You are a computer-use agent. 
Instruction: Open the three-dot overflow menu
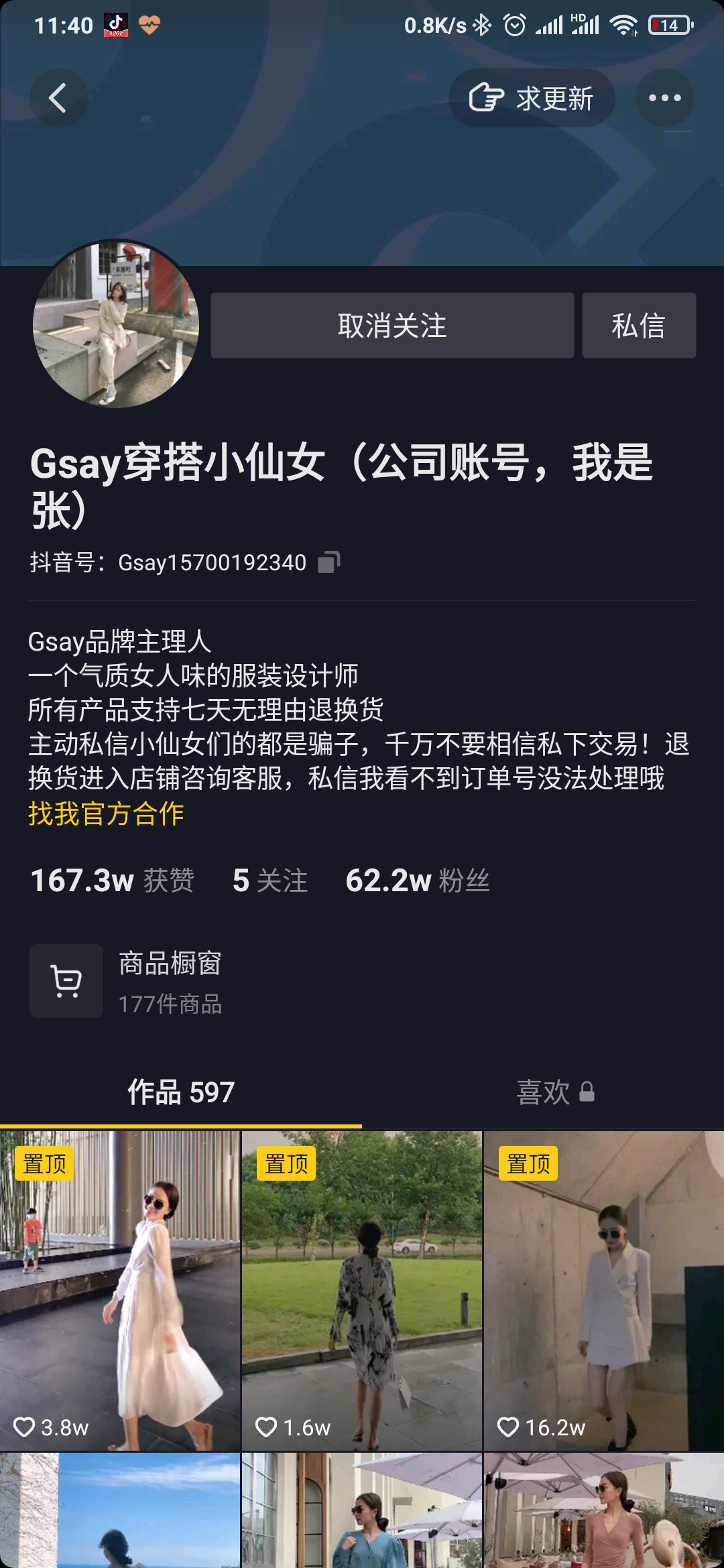point(664,99)
